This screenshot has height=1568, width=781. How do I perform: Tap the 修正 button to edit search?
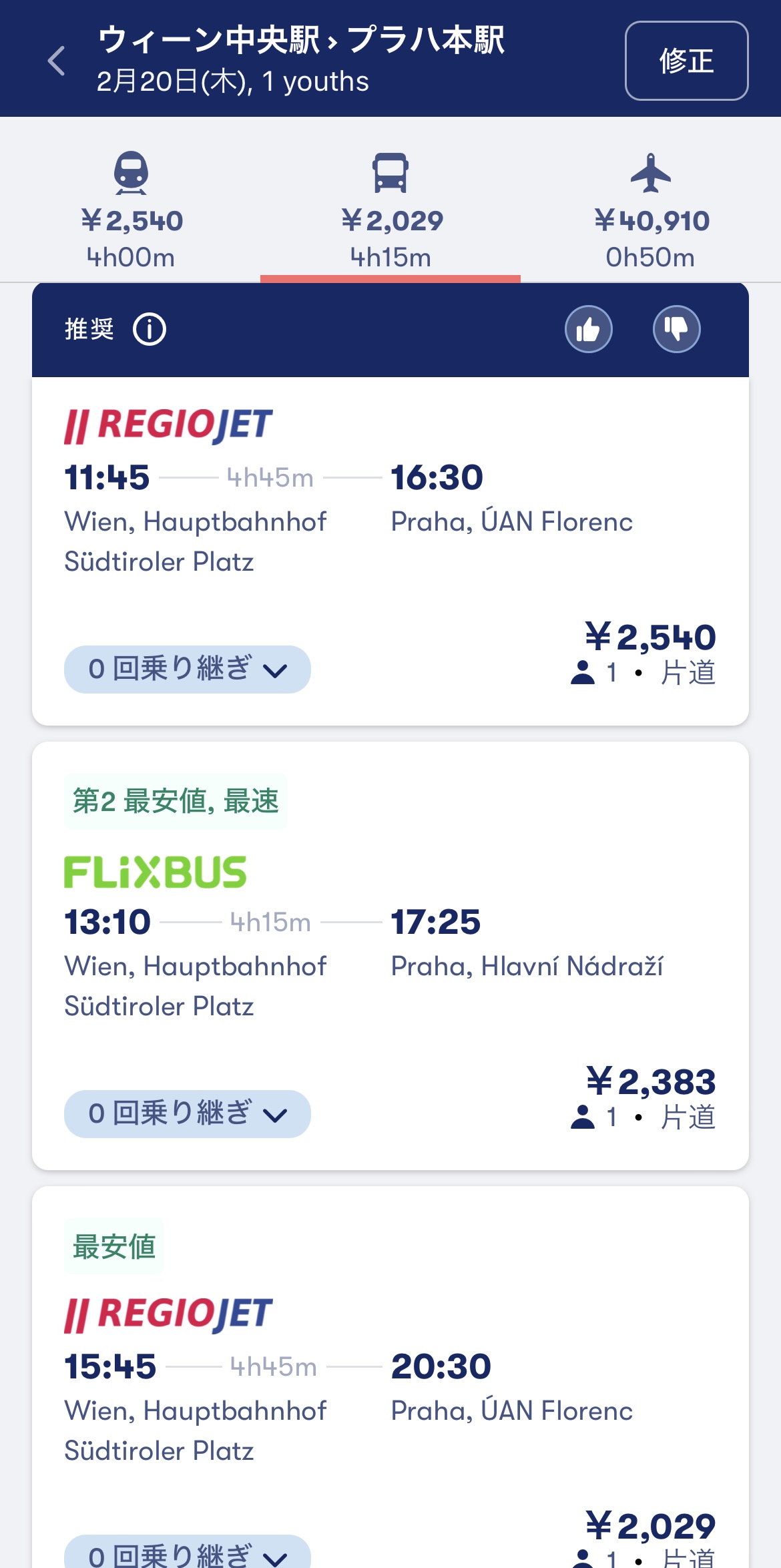[x=686, y=61]
